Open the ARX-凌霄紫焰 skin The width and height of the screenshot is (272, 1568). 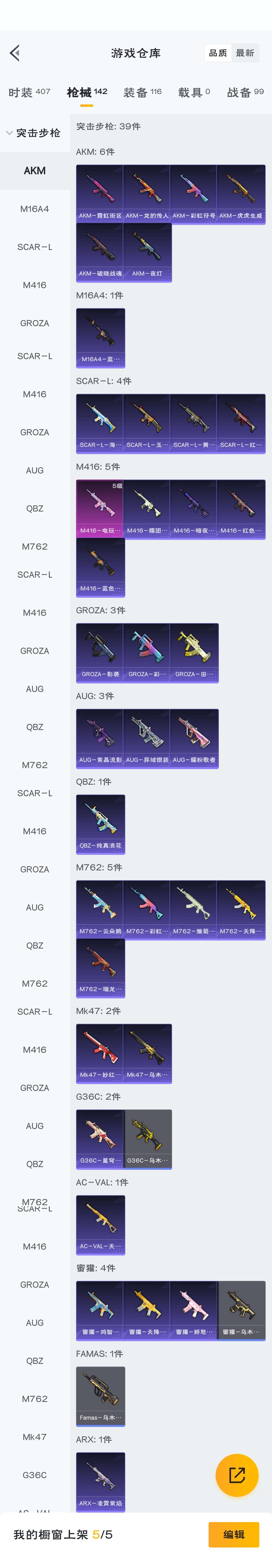point(100,1481)
